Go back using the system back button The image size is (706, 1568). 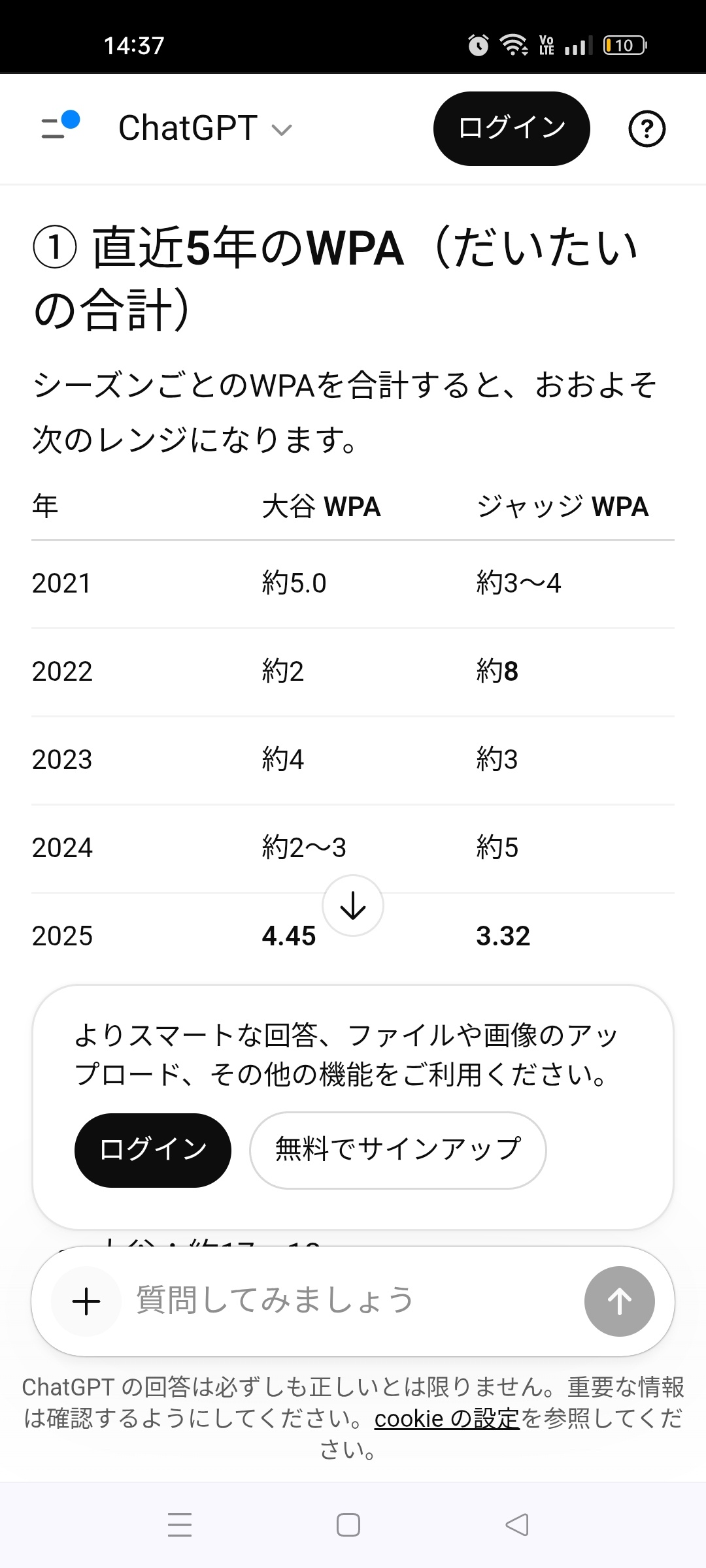(517, 1525)
